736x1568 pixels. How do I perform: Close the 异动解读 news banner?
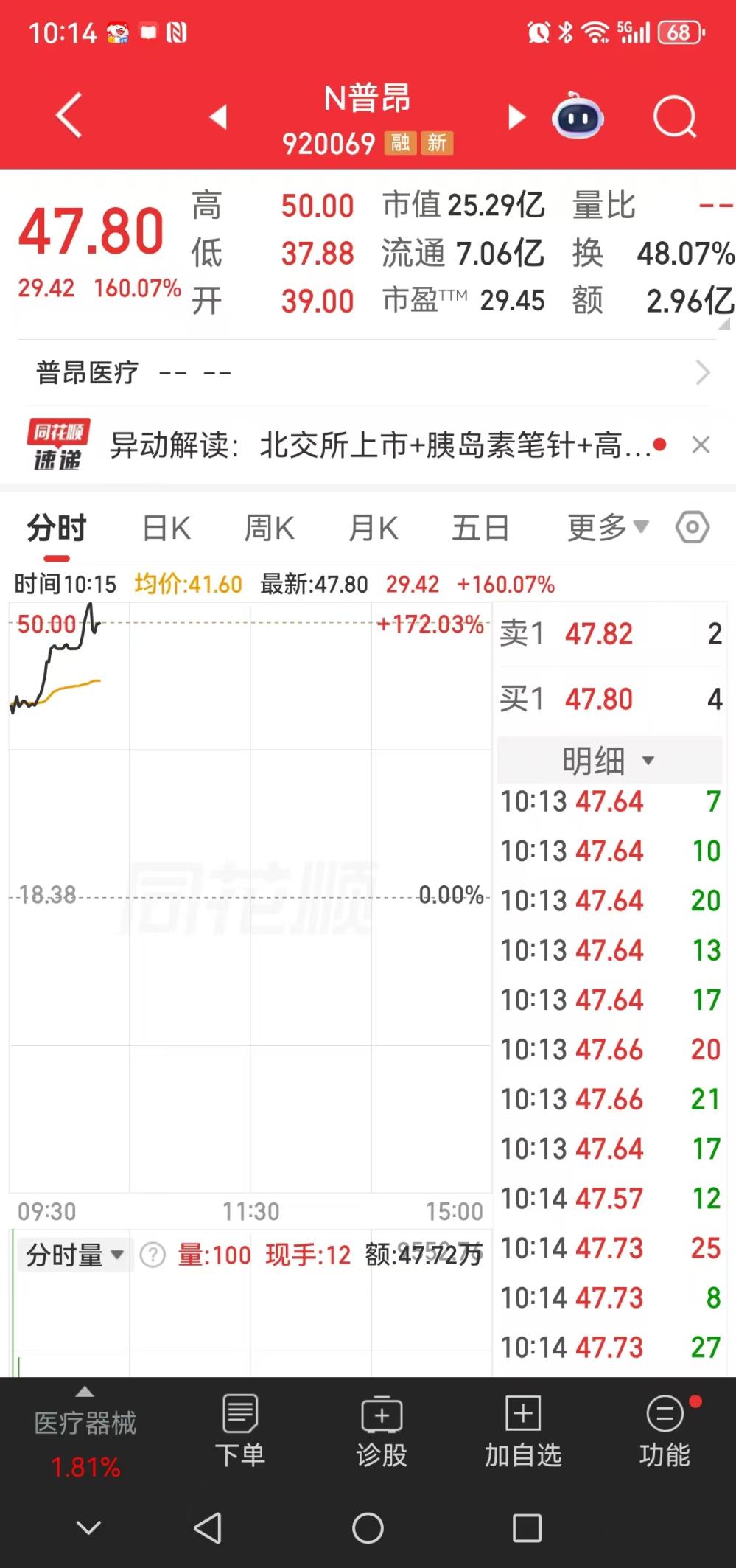tap(701, 445)
